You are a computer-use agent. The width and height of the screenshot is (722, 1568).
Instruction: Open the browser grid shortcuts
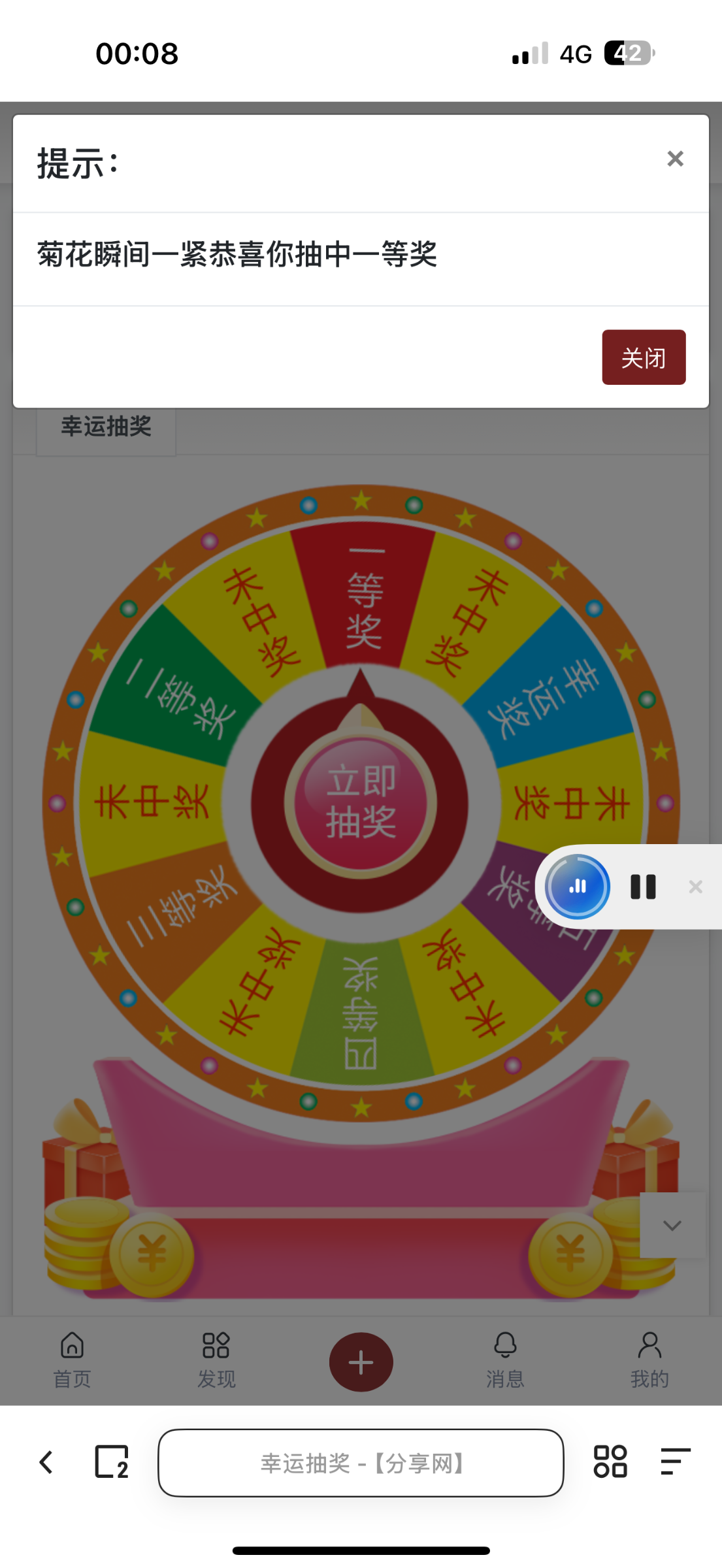tap(610, 1462)
